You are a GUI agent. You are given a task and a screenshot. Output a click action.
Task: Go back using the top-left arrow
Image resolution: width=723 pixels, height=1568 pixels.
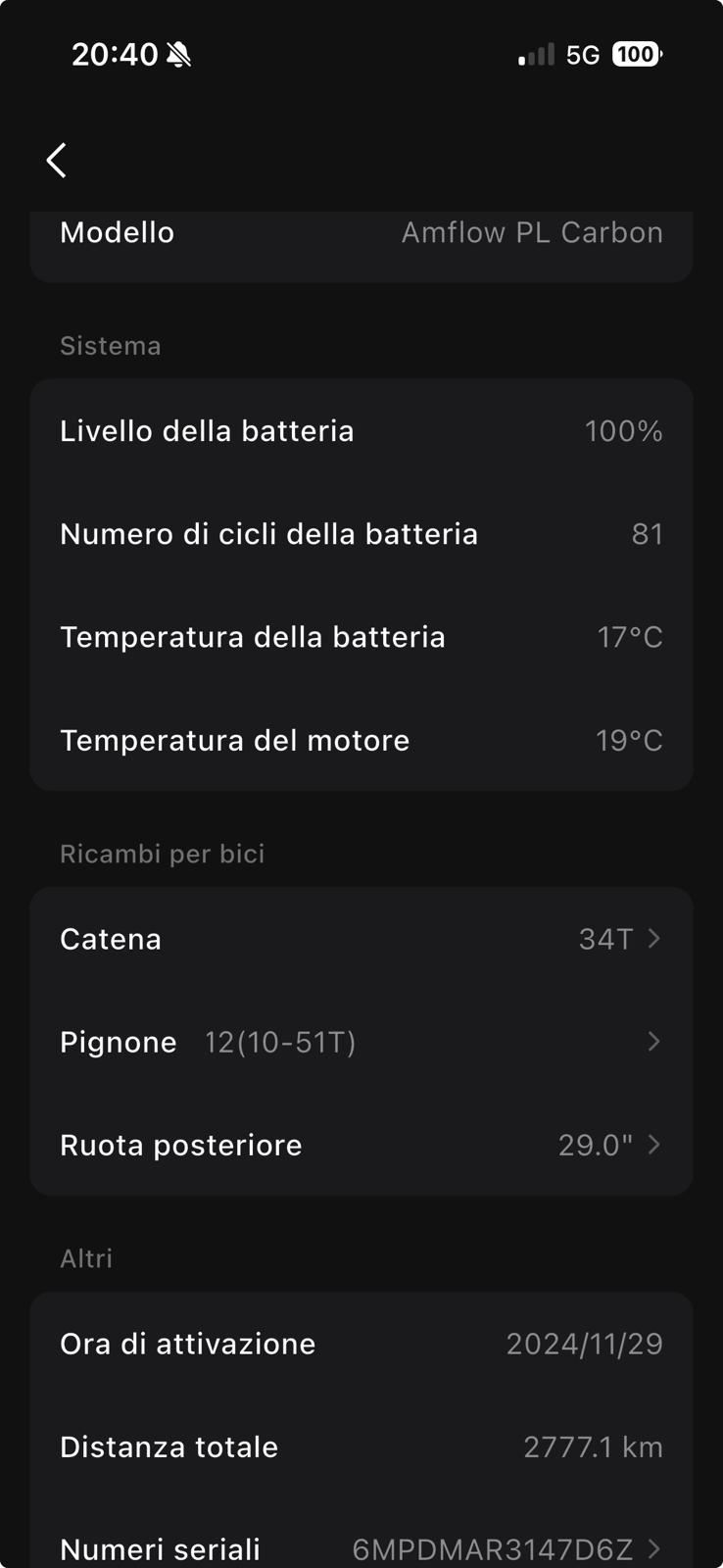pos(57,161)
